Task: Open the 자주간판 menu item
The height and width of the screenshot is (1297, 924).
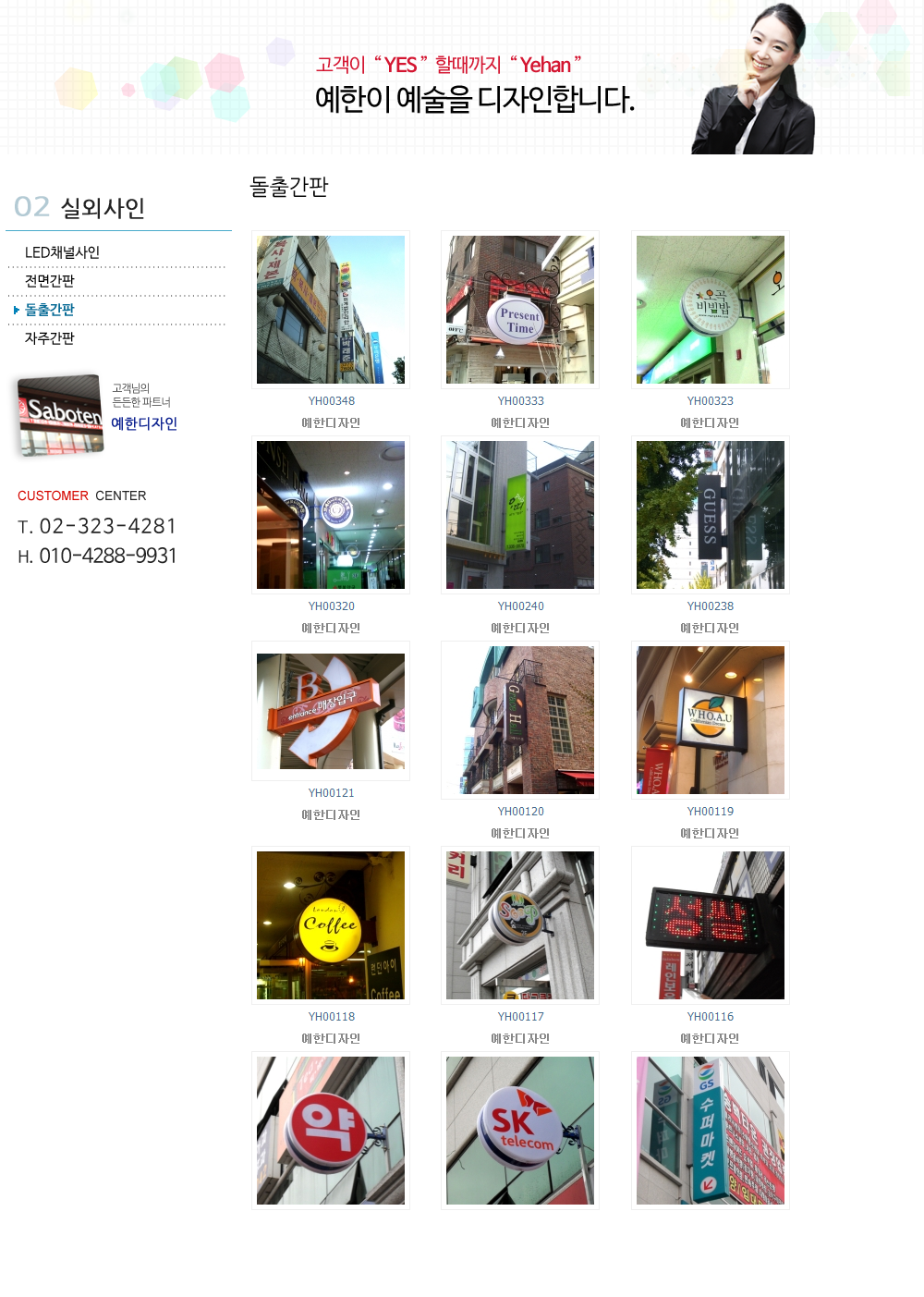Action: [50, 338]
